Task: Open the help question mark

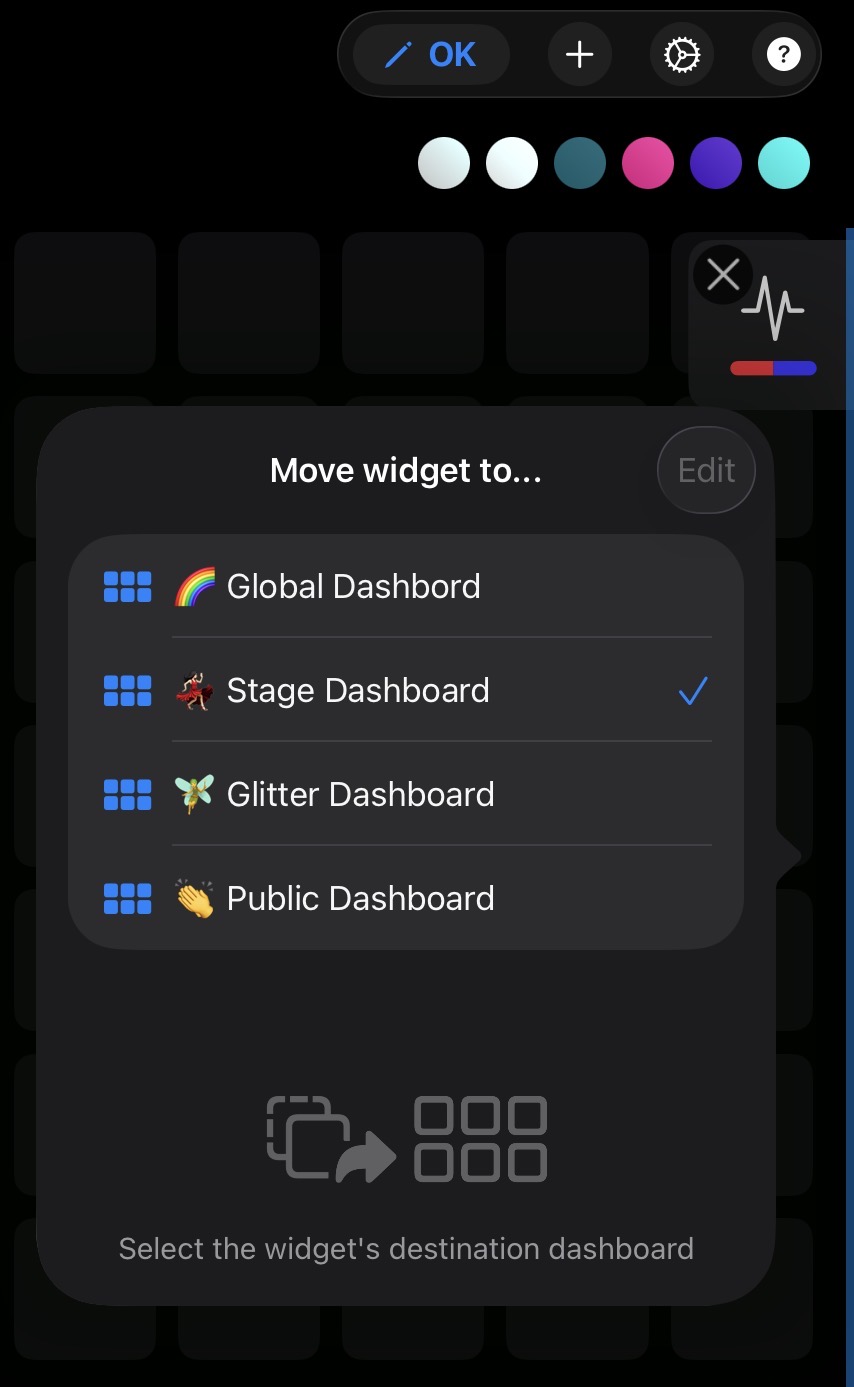Action: (x=783, y=55)
